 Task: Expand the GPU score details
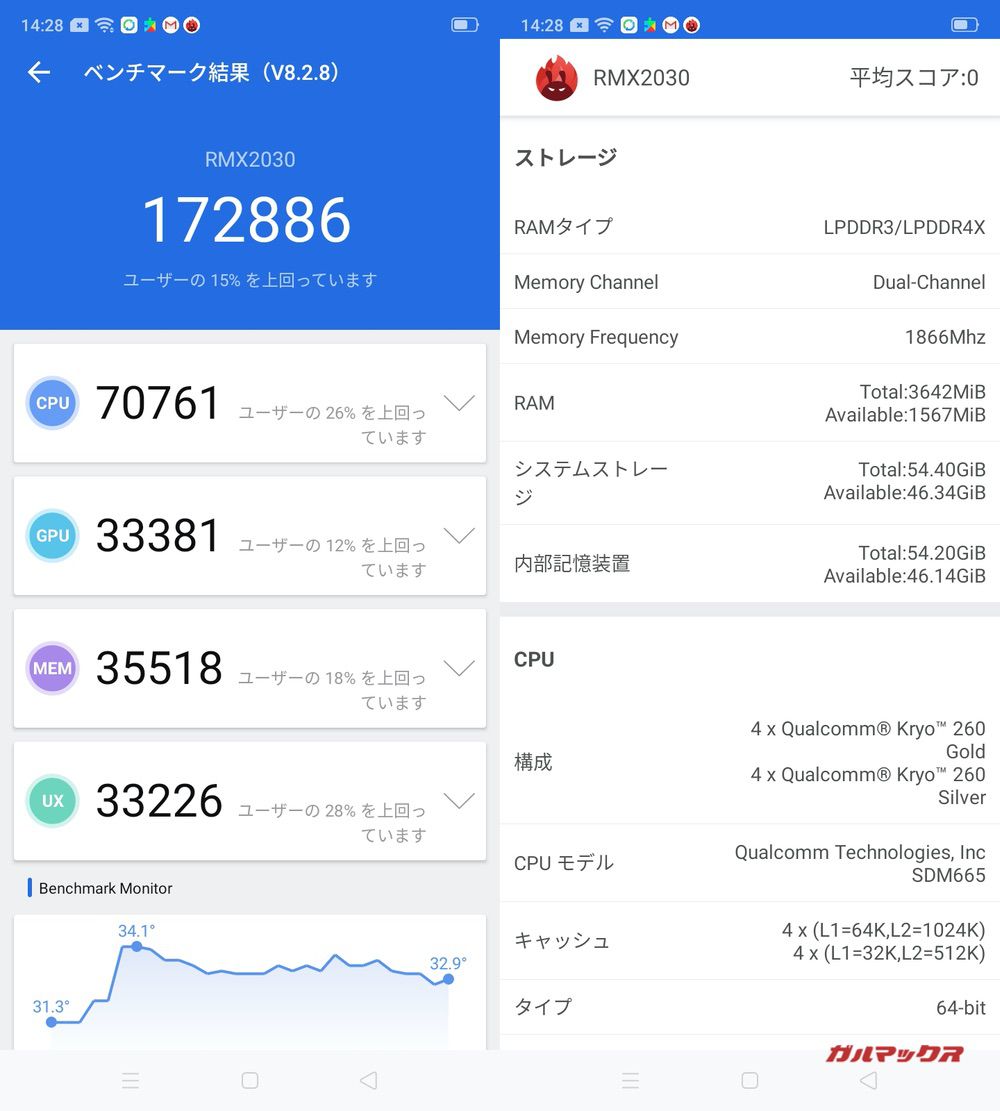[x=459, y=536]
